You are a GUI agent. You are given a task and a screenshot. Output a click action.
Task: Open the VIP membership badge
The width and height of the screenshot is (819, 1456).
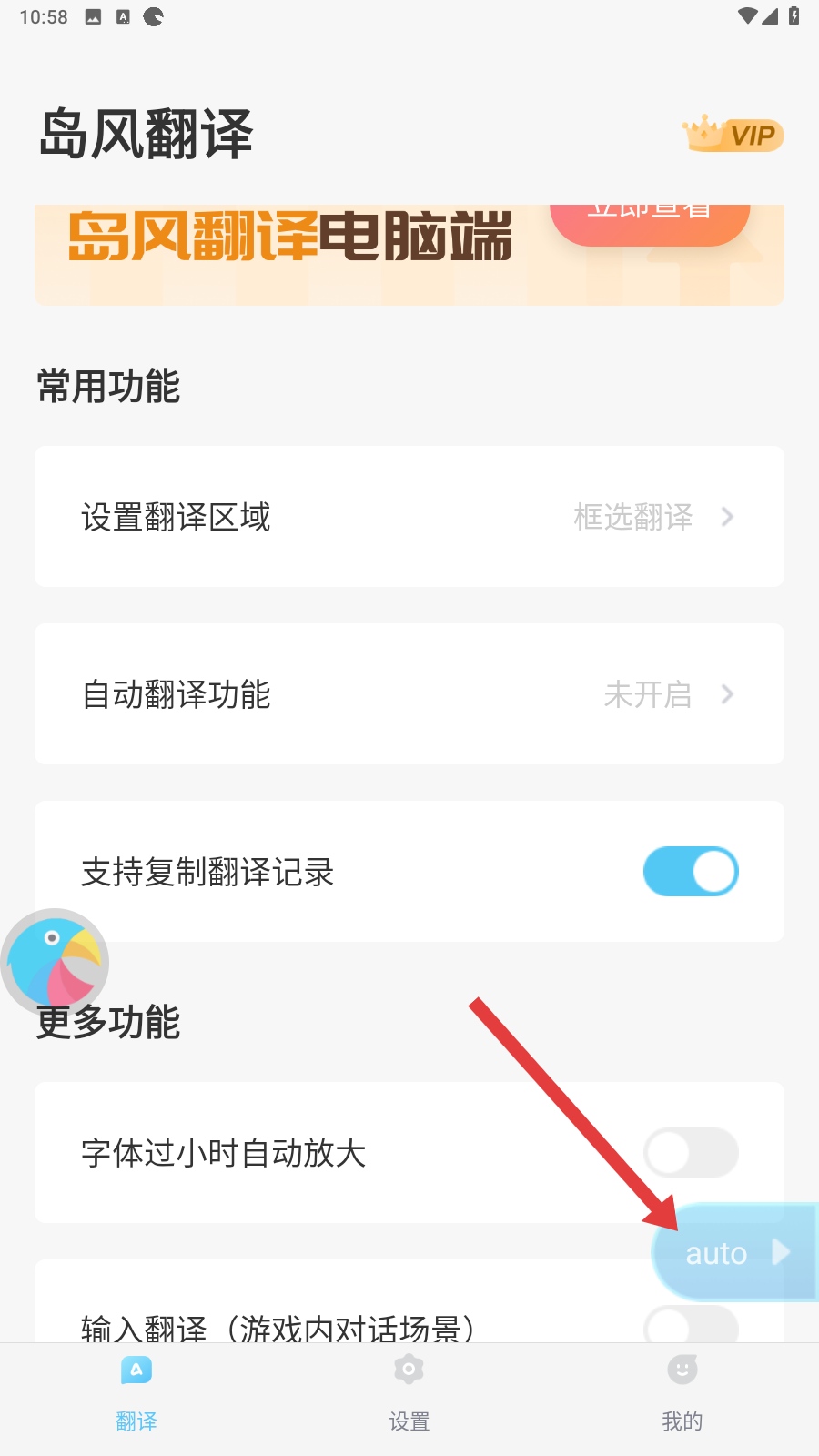point(733,135)
